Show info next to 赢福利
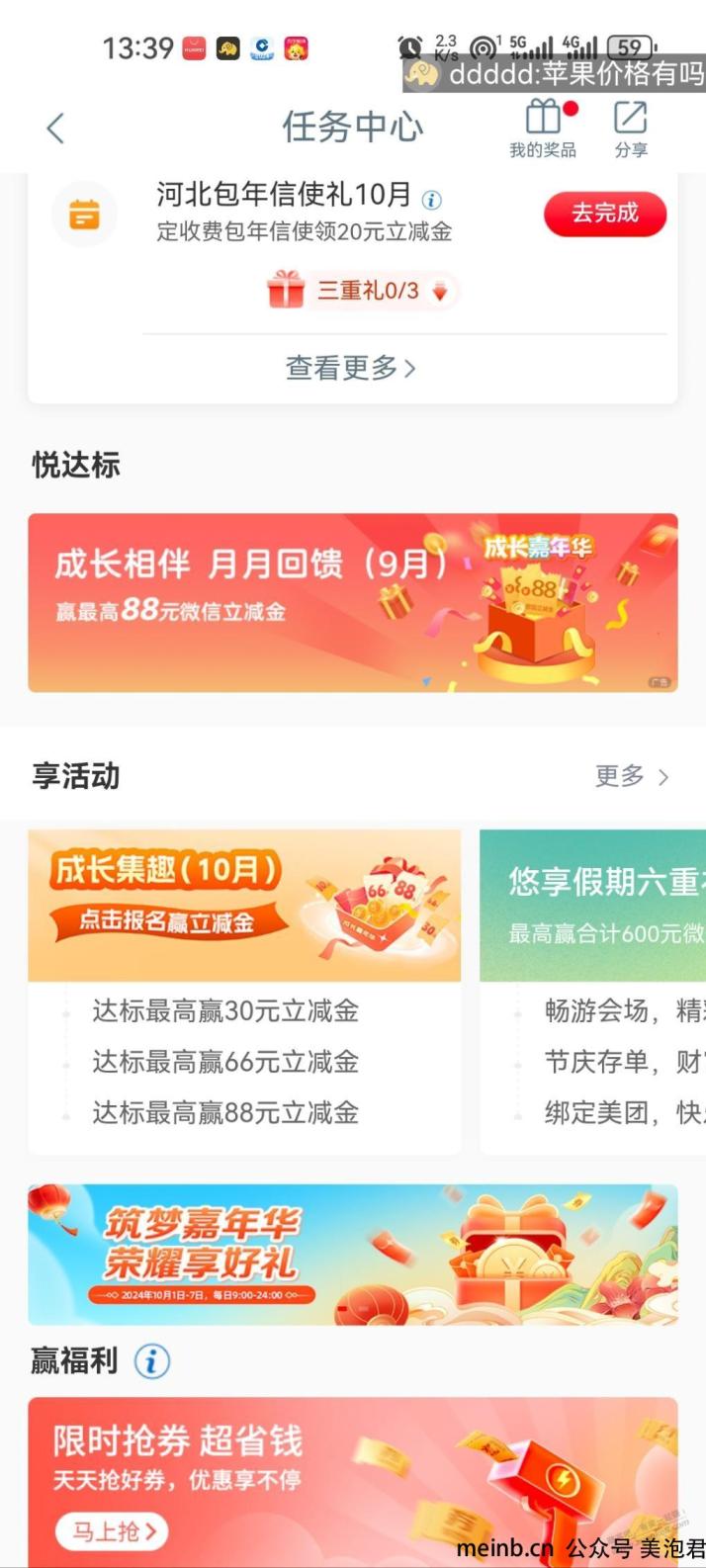Screen dimensions: 706x1568 pos(151,1361)
